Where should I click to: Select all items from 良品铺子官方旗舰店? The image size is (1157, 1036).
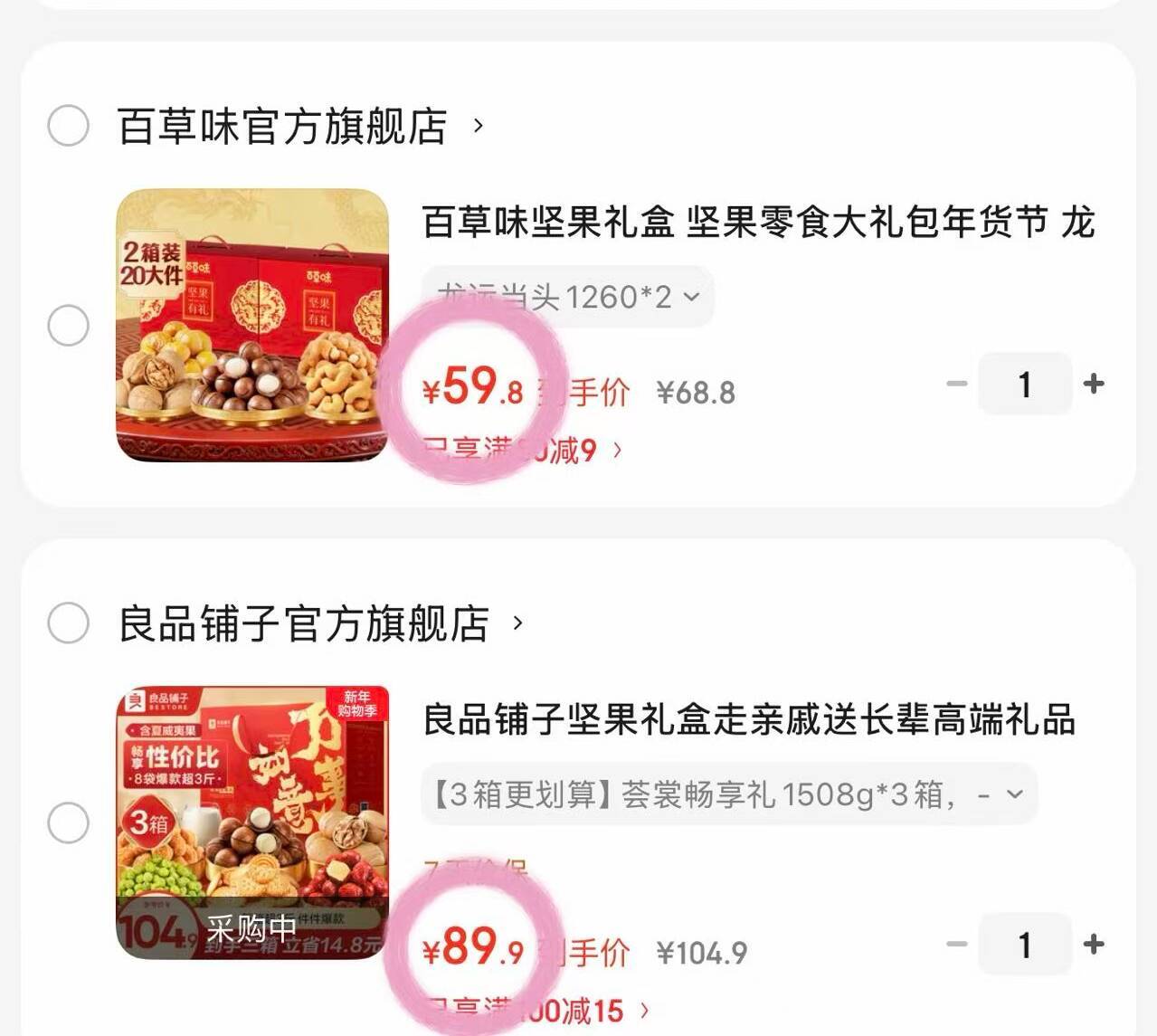pos(68,623)
